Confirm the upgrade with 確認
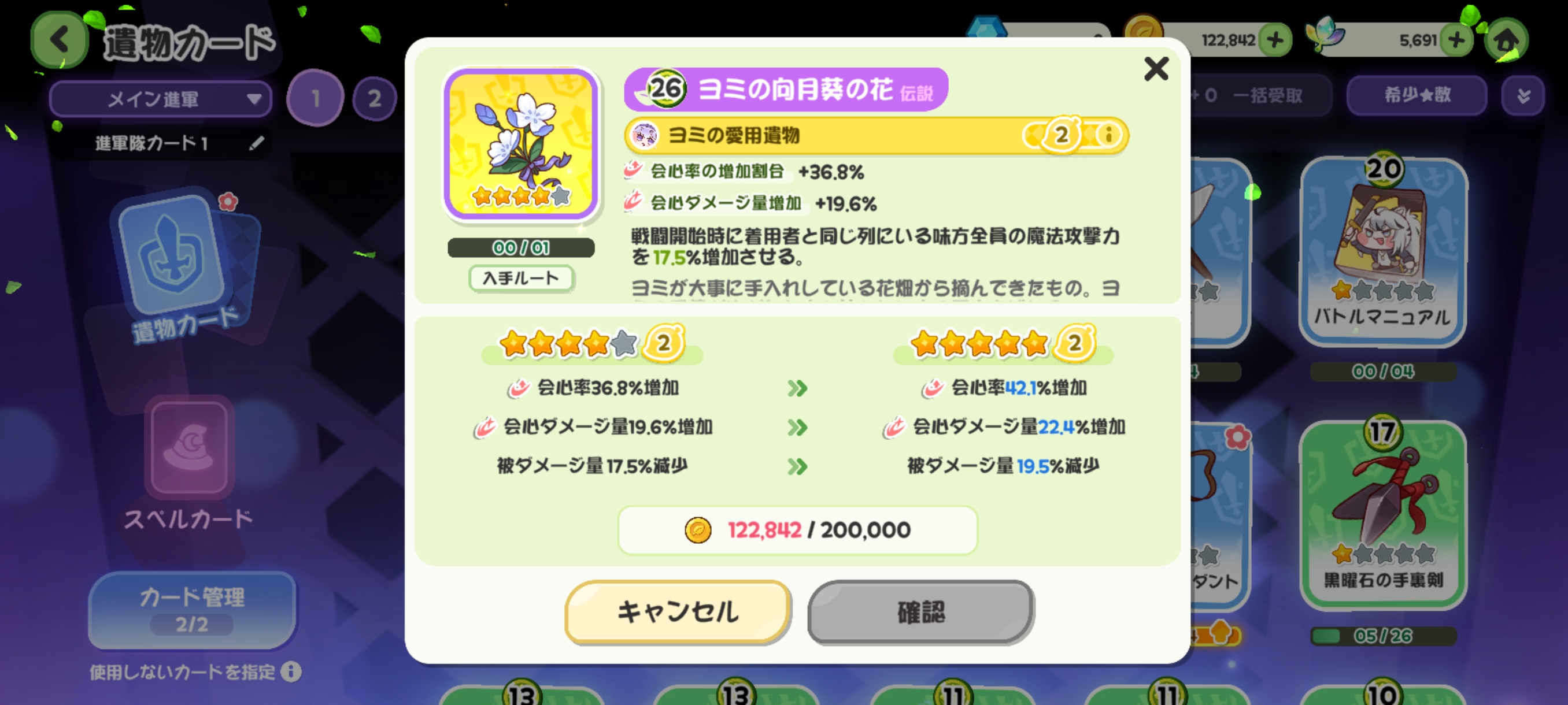Screen dimensions: 1568x705 point(920,611)
